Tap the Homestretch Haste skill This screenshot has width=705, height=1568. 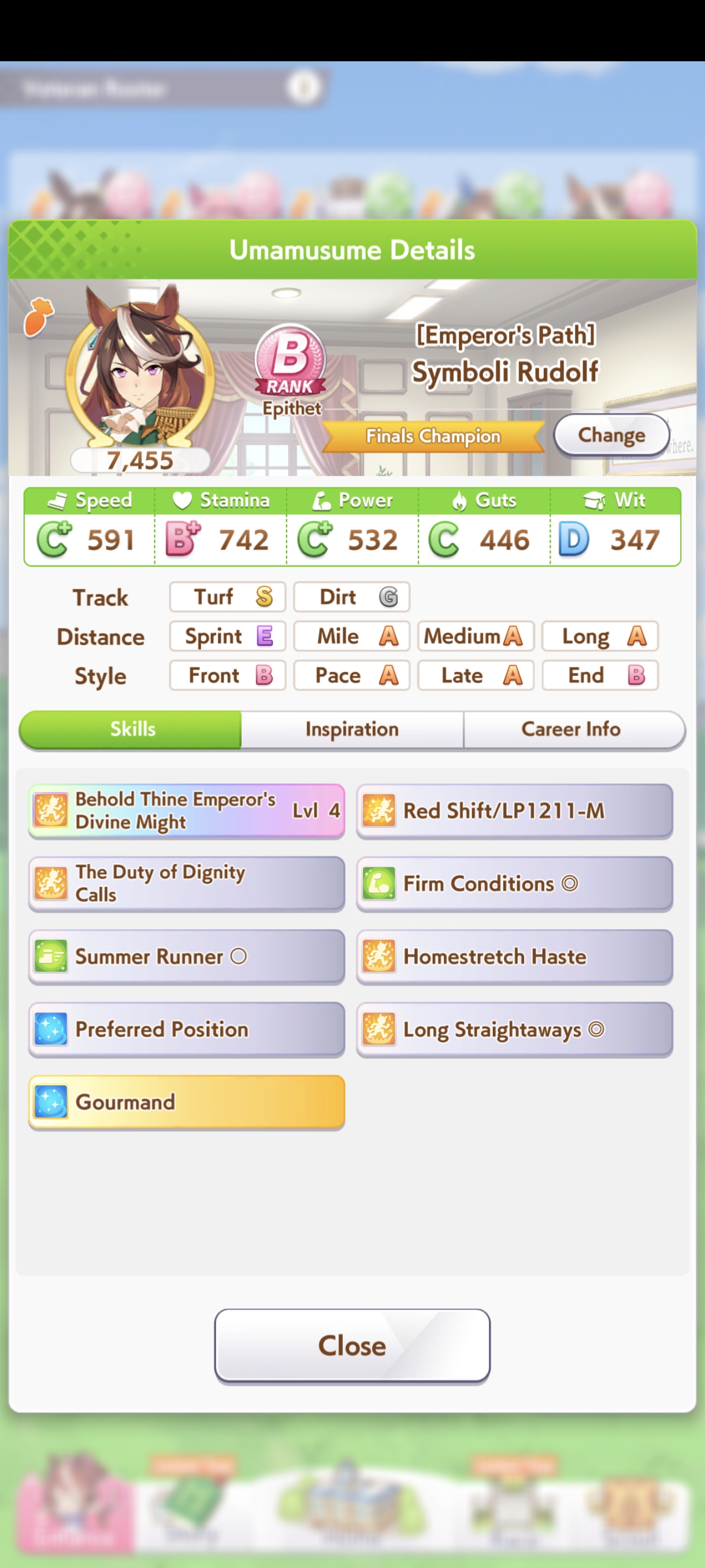(515, 956)
